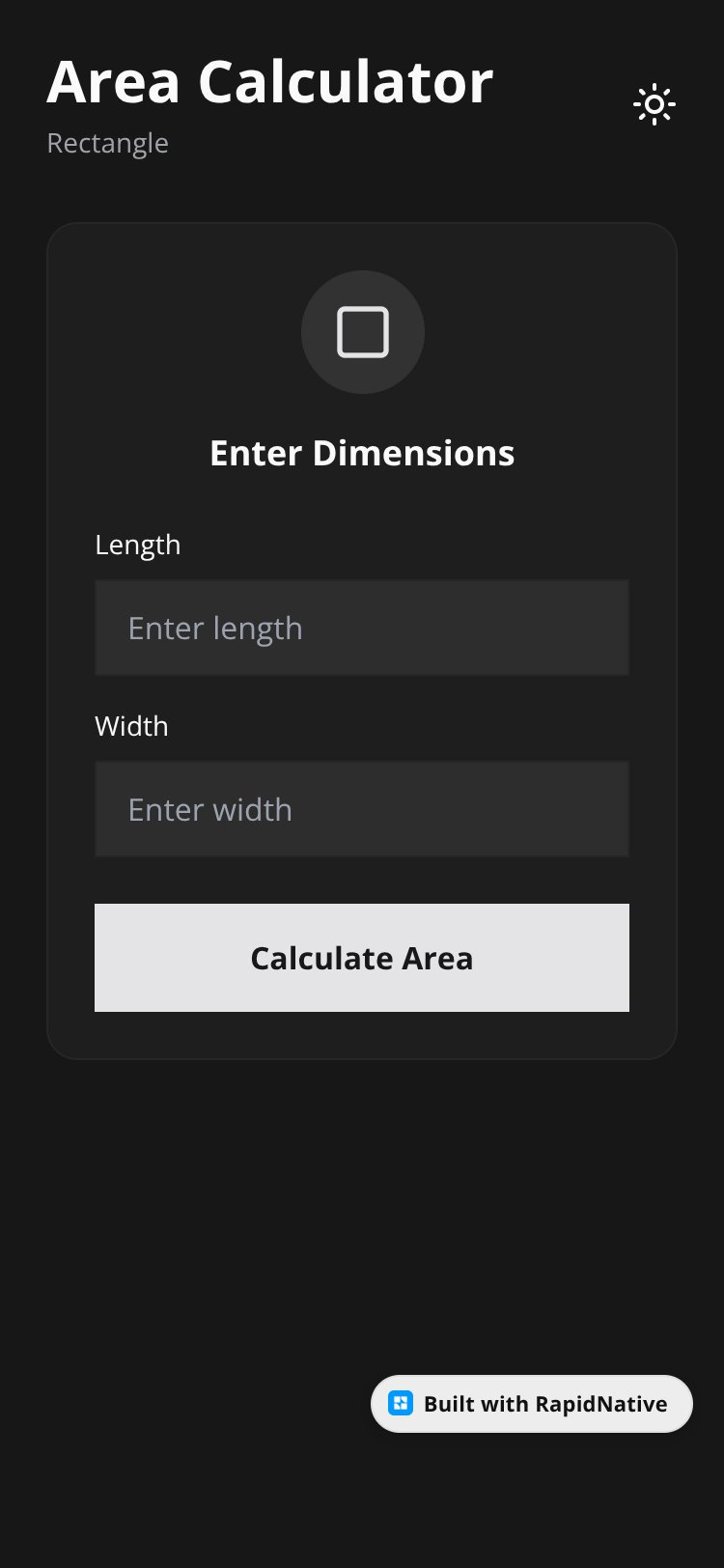The image size is (724, 1568).
Task: Open the Built with RapidNative badge
Action: click(532, 1404)
